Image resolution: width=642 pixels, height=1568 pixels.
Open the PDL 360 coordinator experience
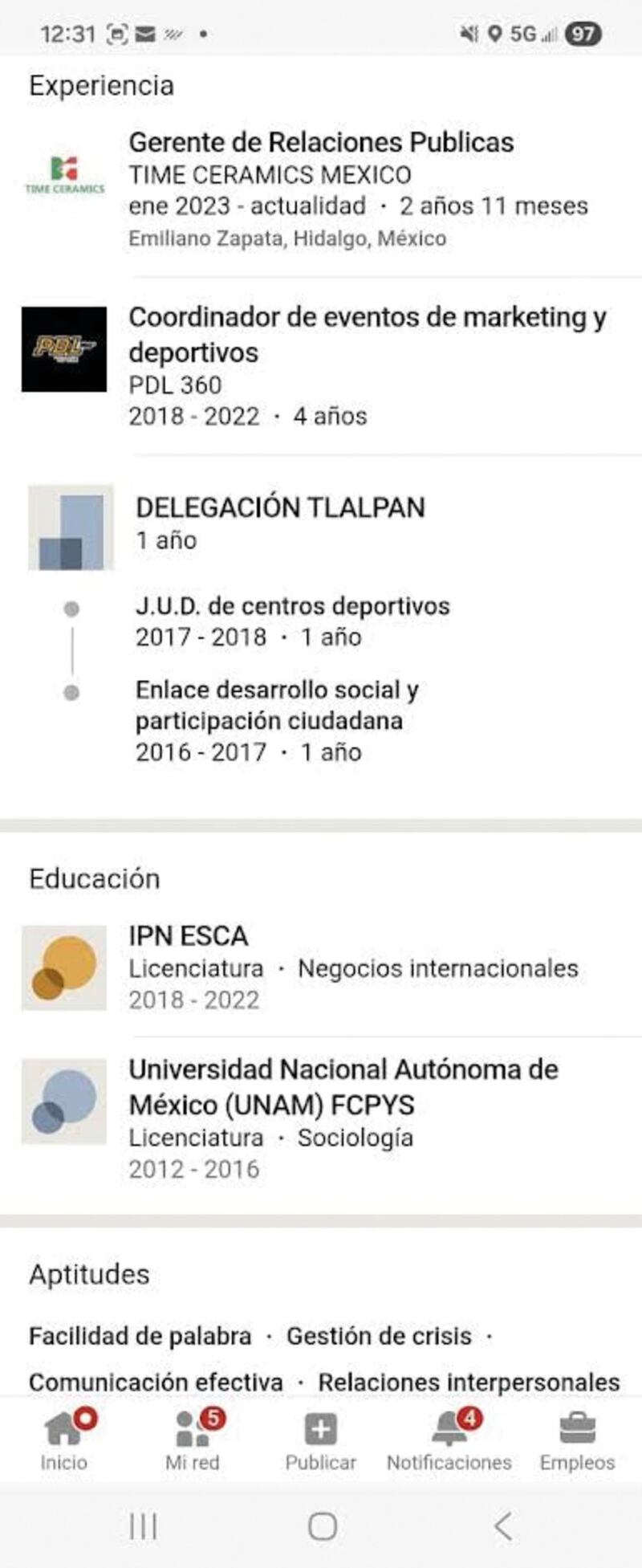(367, 334)
